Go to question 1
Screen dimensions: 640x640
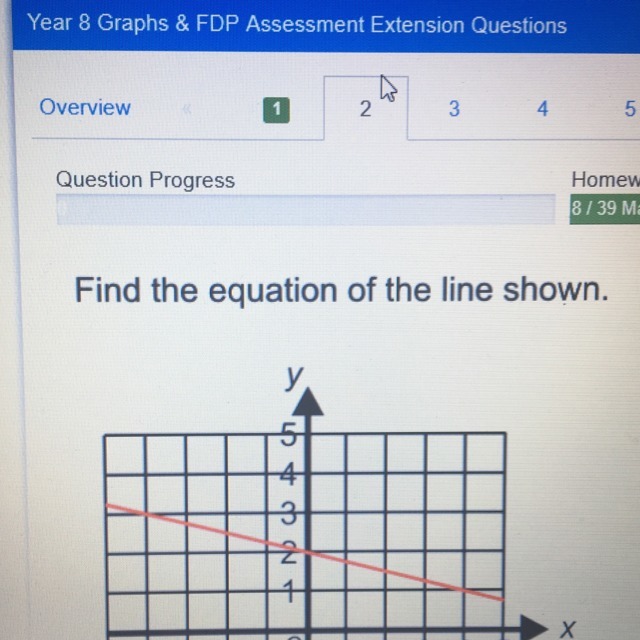tap(277, 109)
